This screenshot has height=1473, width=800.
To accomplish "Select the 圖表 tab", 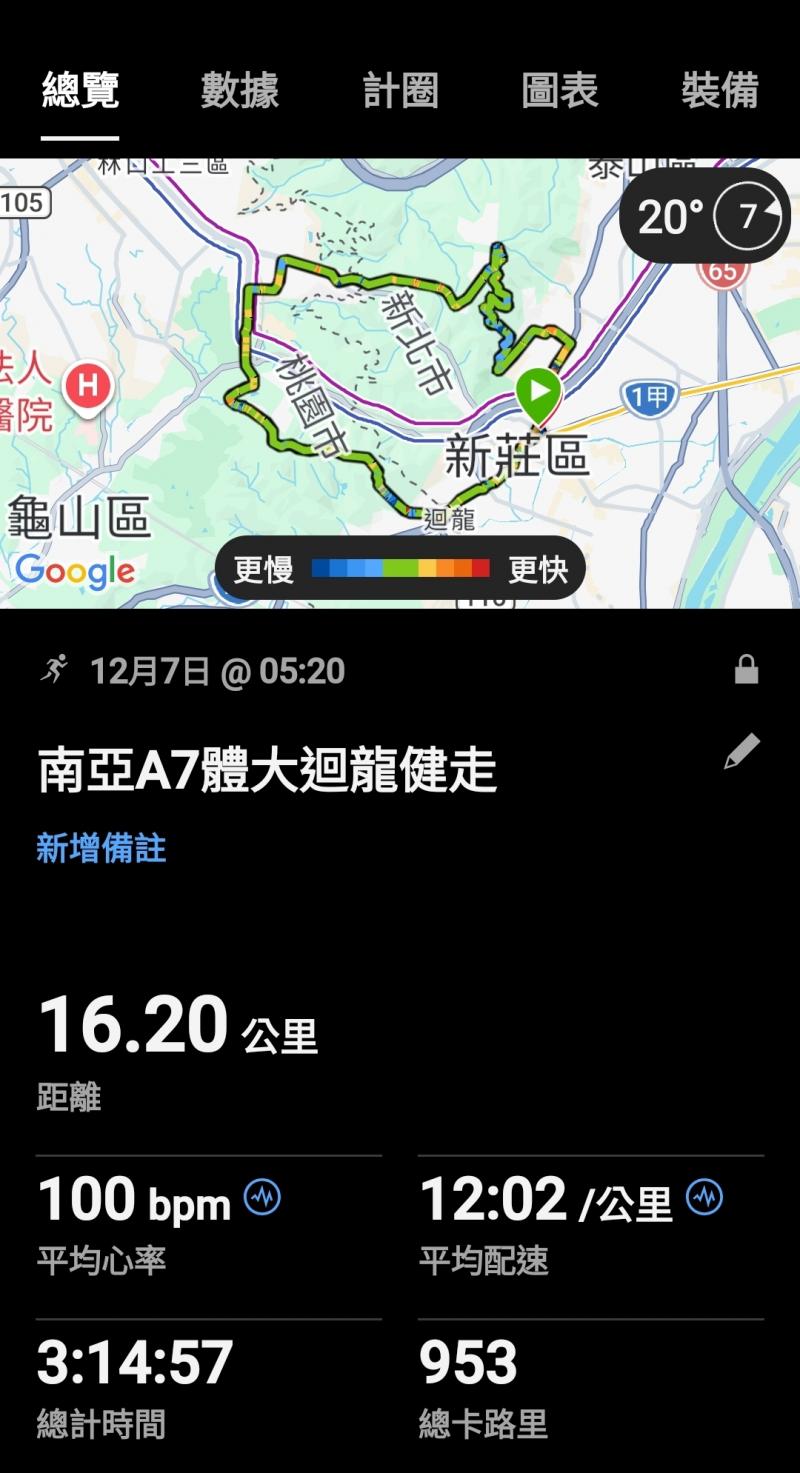I will click(x=560, y=91).
